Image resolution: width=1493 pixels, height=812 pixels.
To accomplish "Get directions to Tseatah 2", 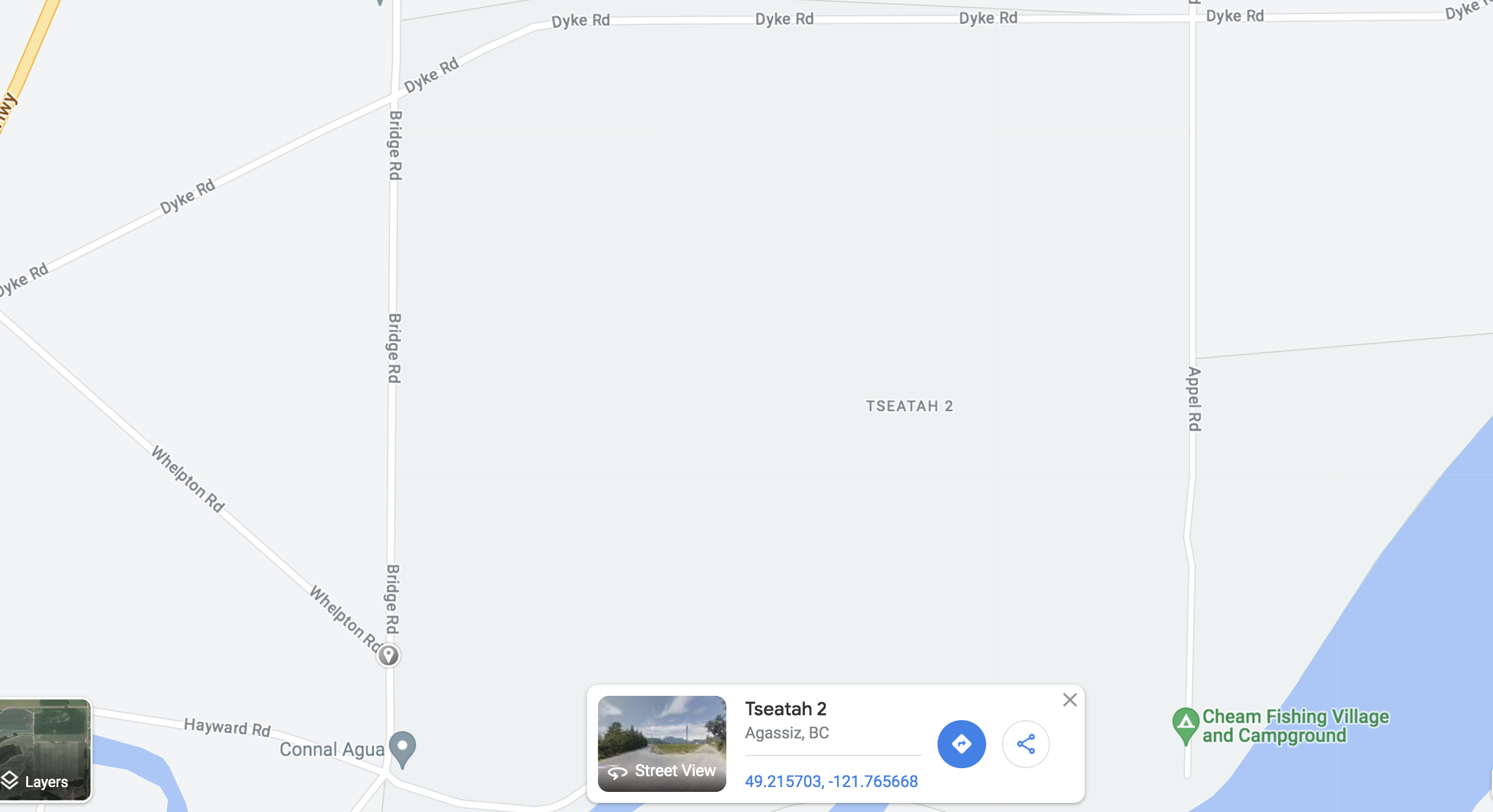I will 961,744.
